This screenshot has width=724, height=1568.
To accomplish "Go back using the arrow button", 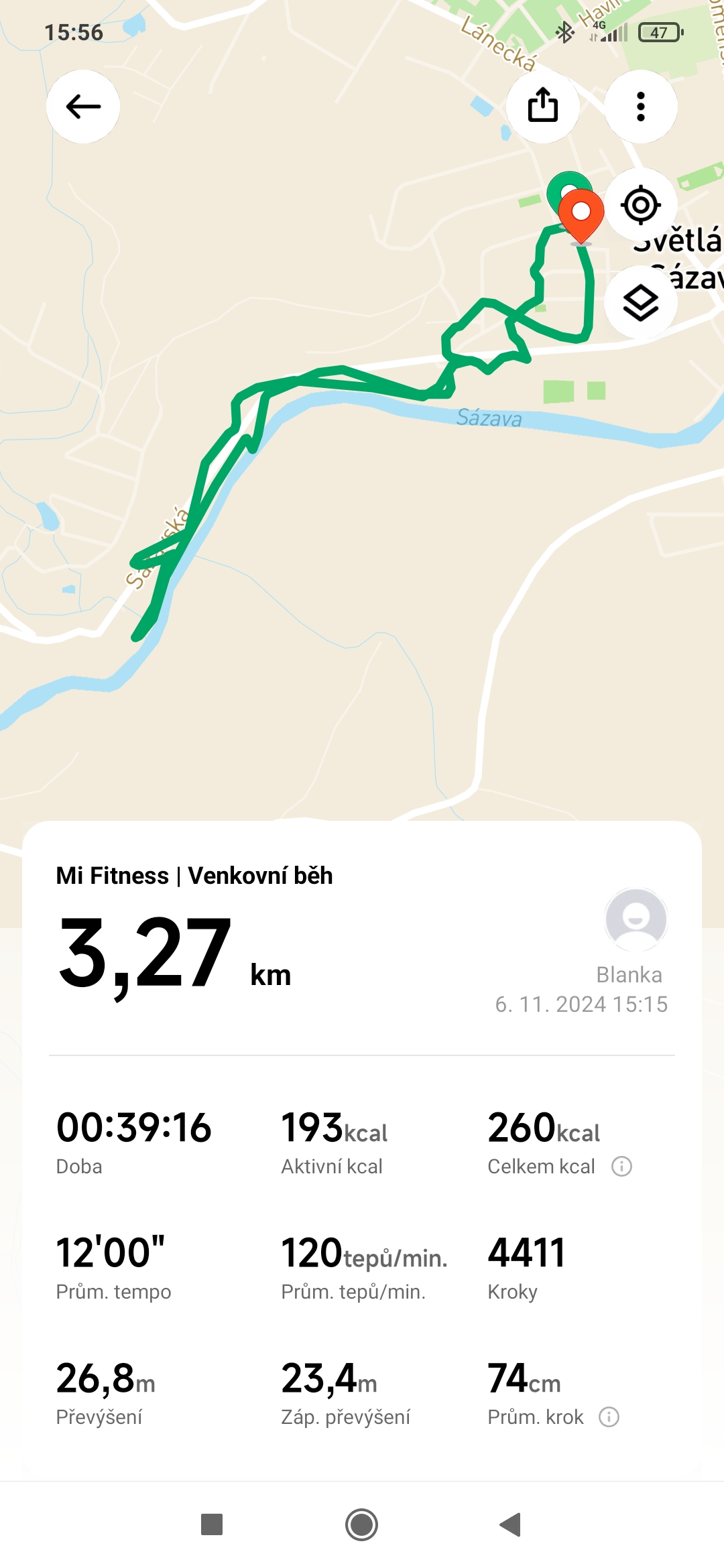I will click(83, 107).
